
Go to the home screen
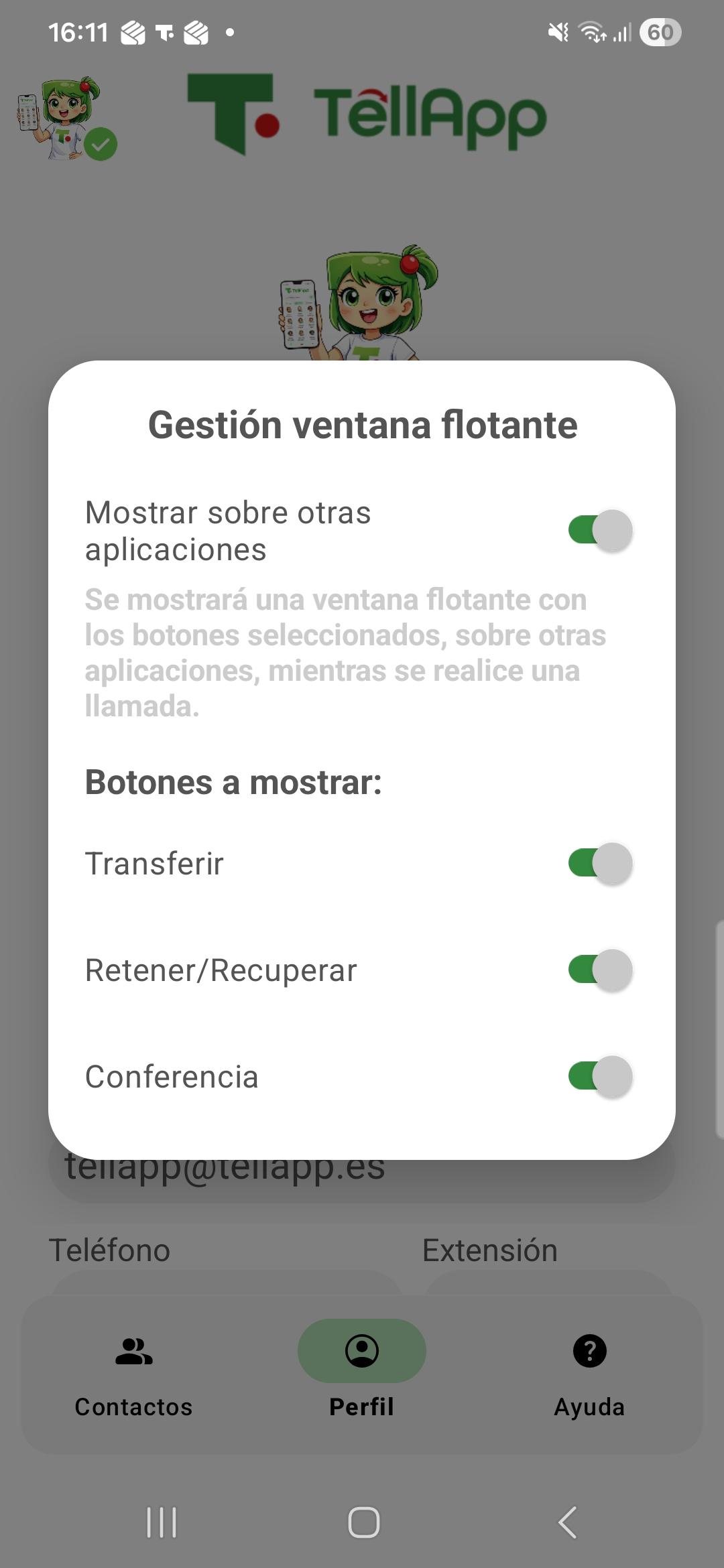363,1522
